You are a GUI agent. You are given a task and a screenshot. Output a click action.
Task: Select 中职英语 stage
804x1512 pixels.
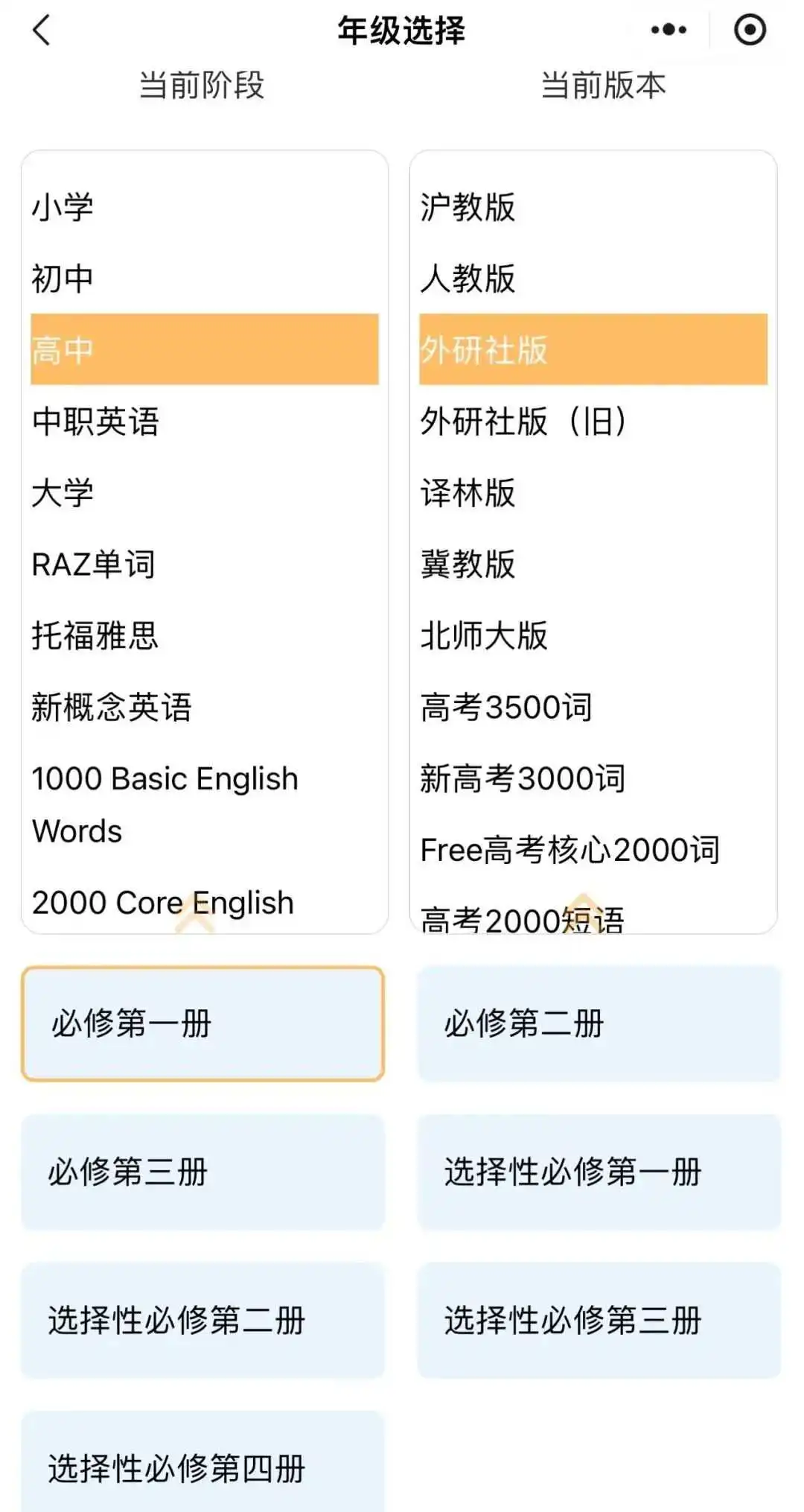pos(205,421)
